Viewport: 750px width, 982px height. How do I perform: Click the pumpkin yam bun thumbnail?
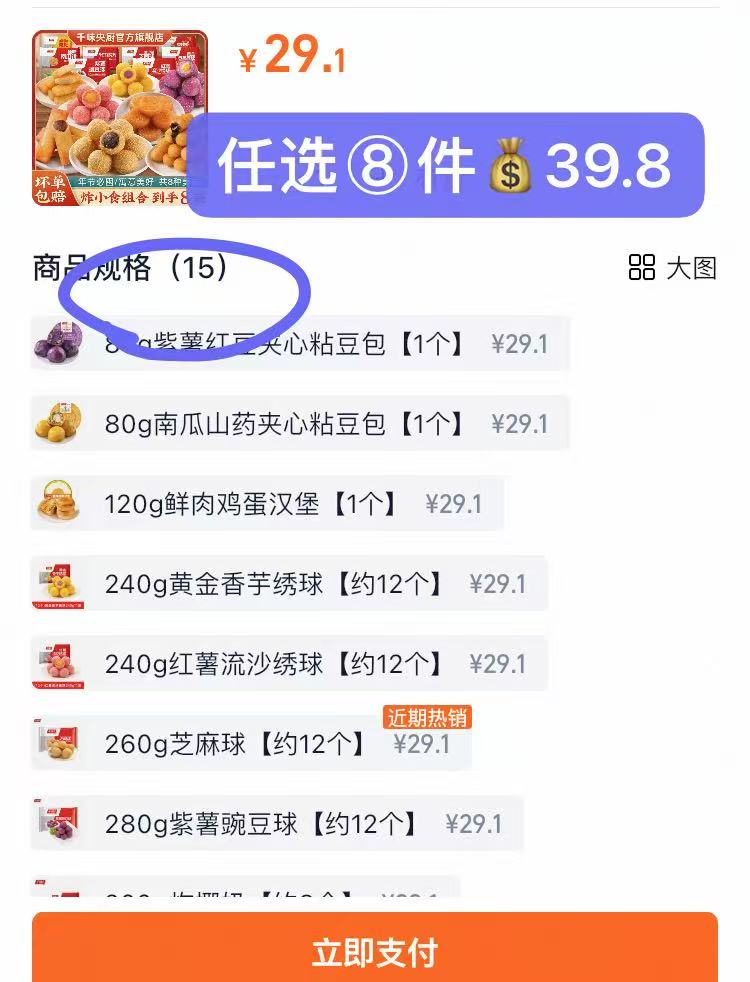[x=57, y=424]
